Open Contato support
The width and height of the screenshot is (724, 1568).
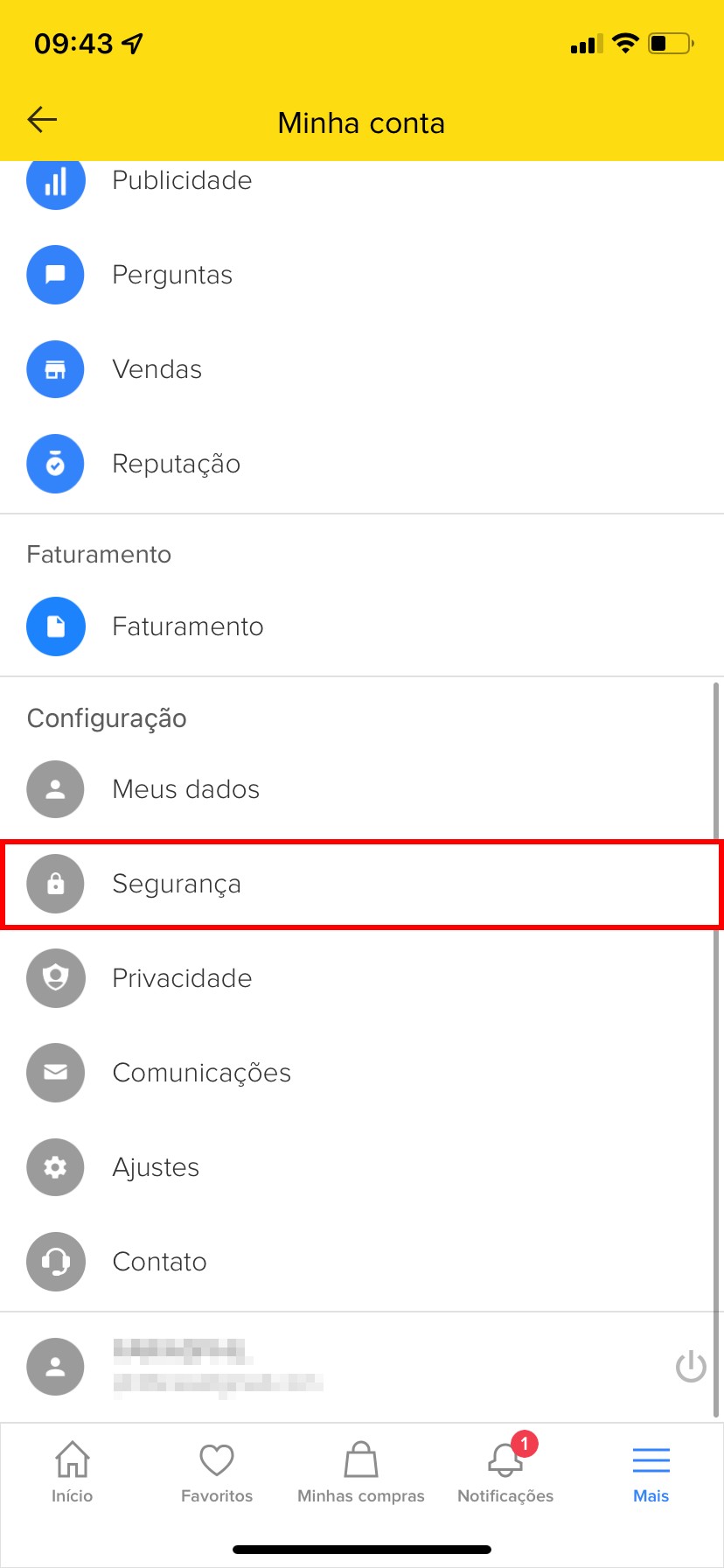(x=159, y=1262)
